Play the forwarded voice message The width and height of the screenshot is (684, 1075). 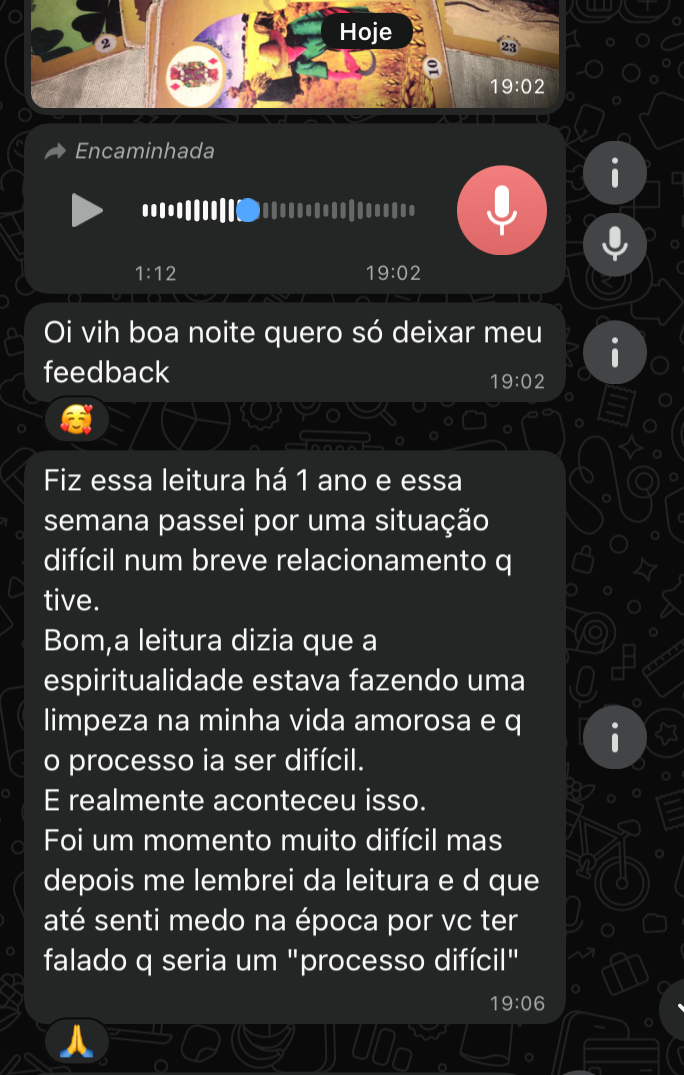pyautogui.click(x=88, y=210)
